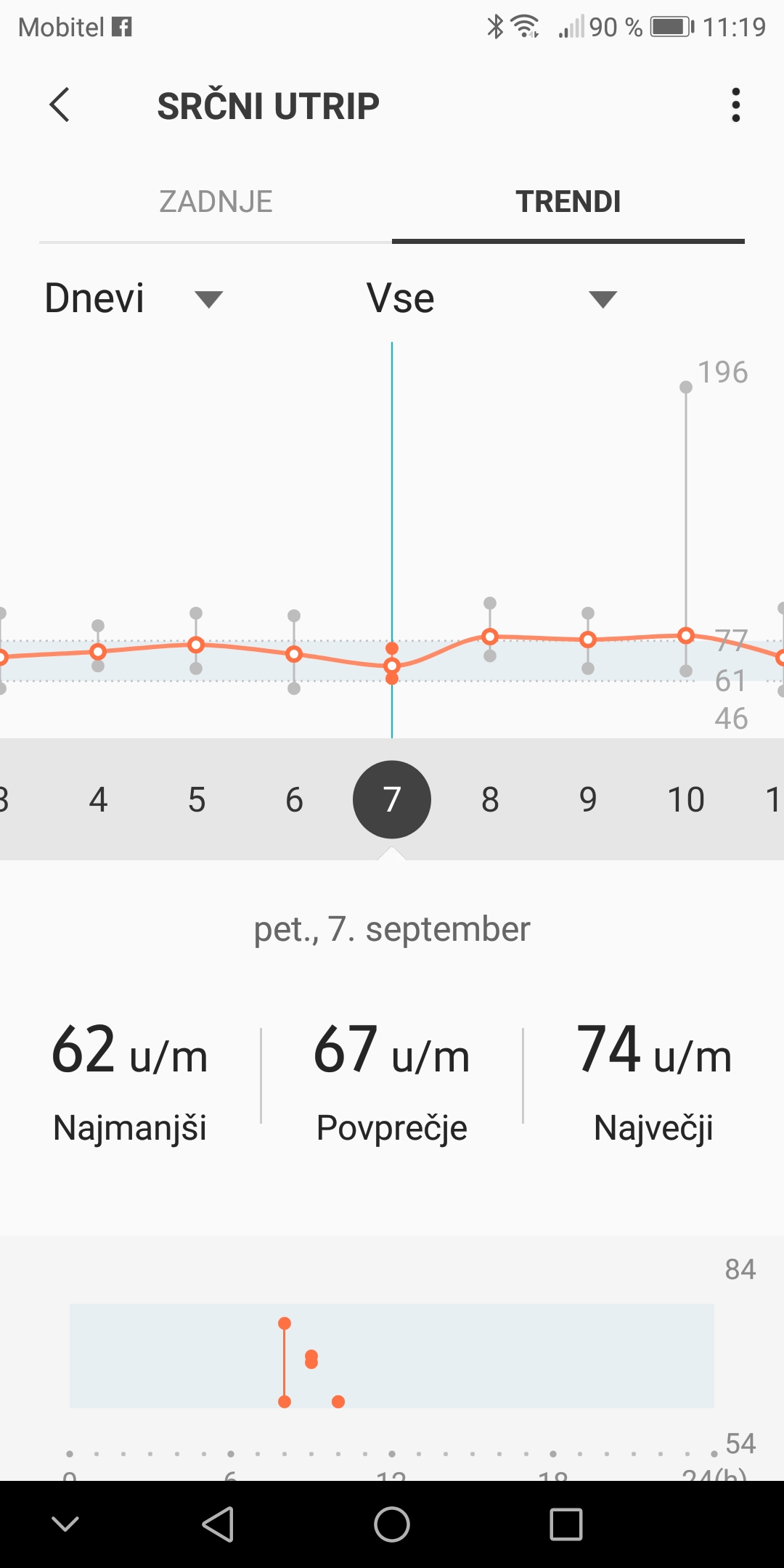784x1568 pixels.
Task: Pick day 6 on the date strip
Action: coord(294,800)
